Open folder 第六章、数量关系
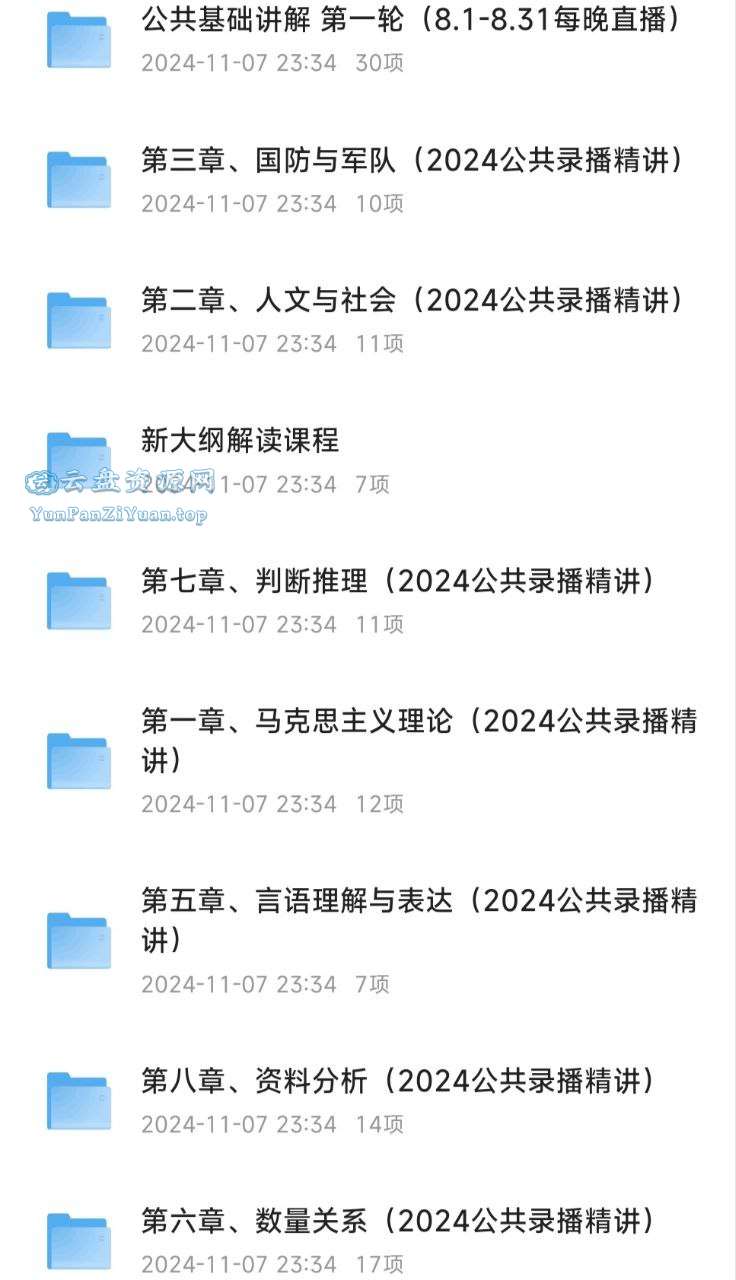This screenshot has height=1280, width=736. pos(368,1238)
